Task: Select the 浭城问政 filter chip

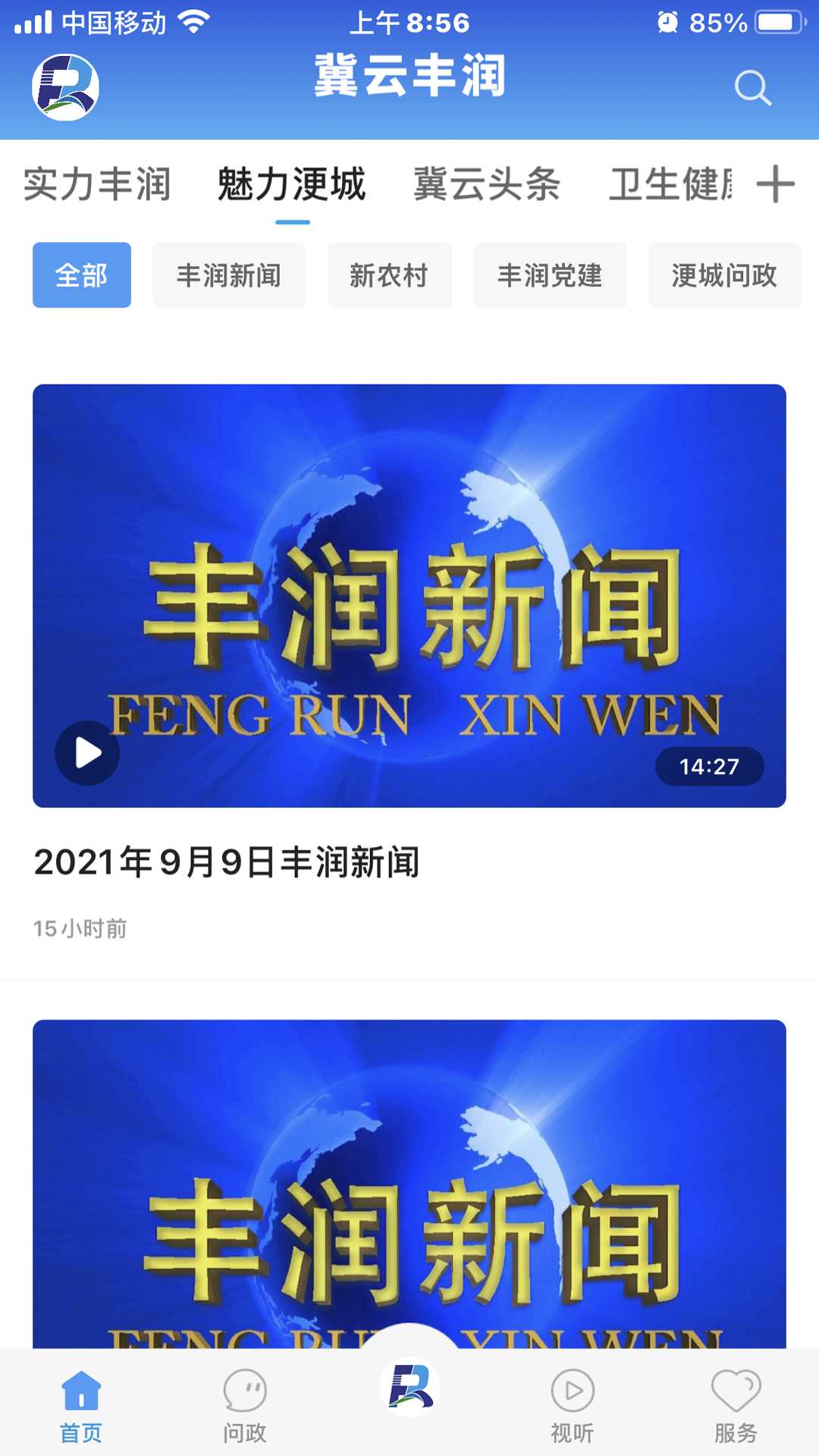Action: point(723,276)
